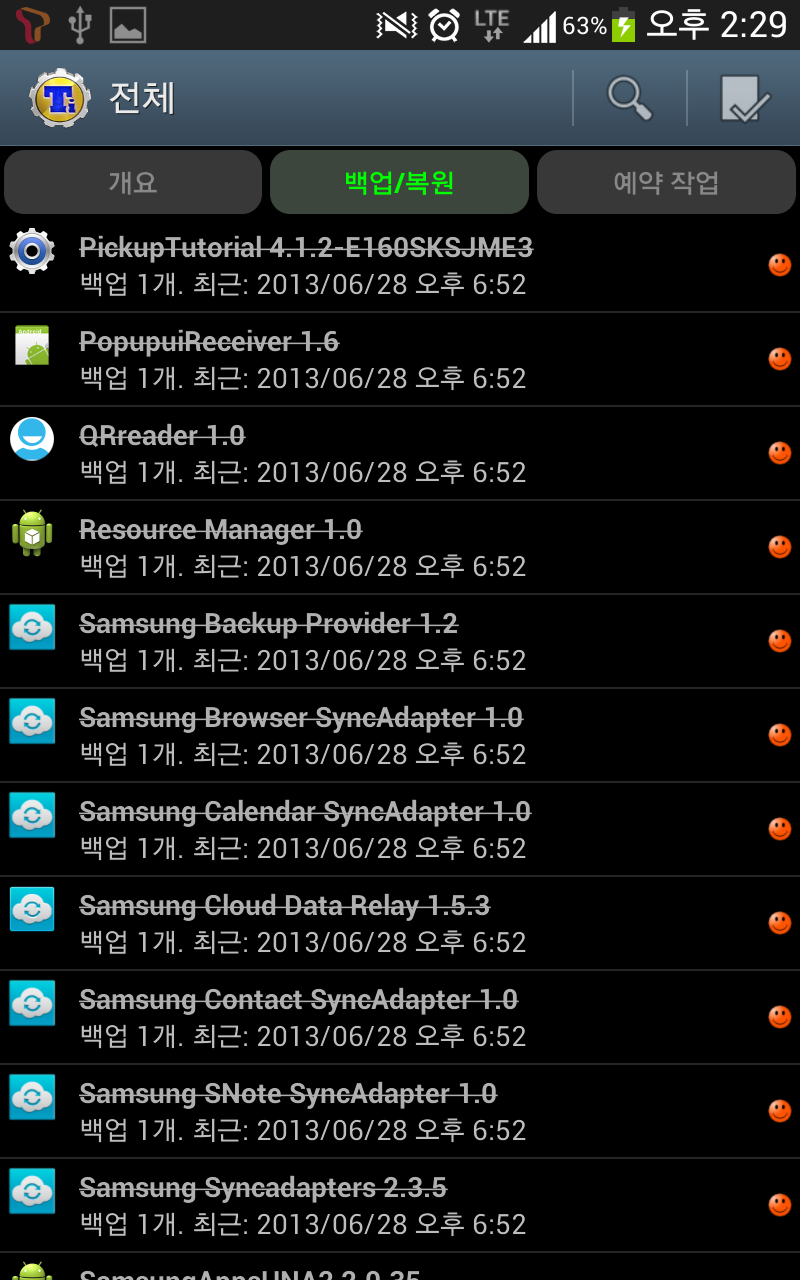Viewport: 800px width, 1280px height.
Task: Open Samsung Syncadapters 2.3.5 entry
Action: coord(400,1206)
